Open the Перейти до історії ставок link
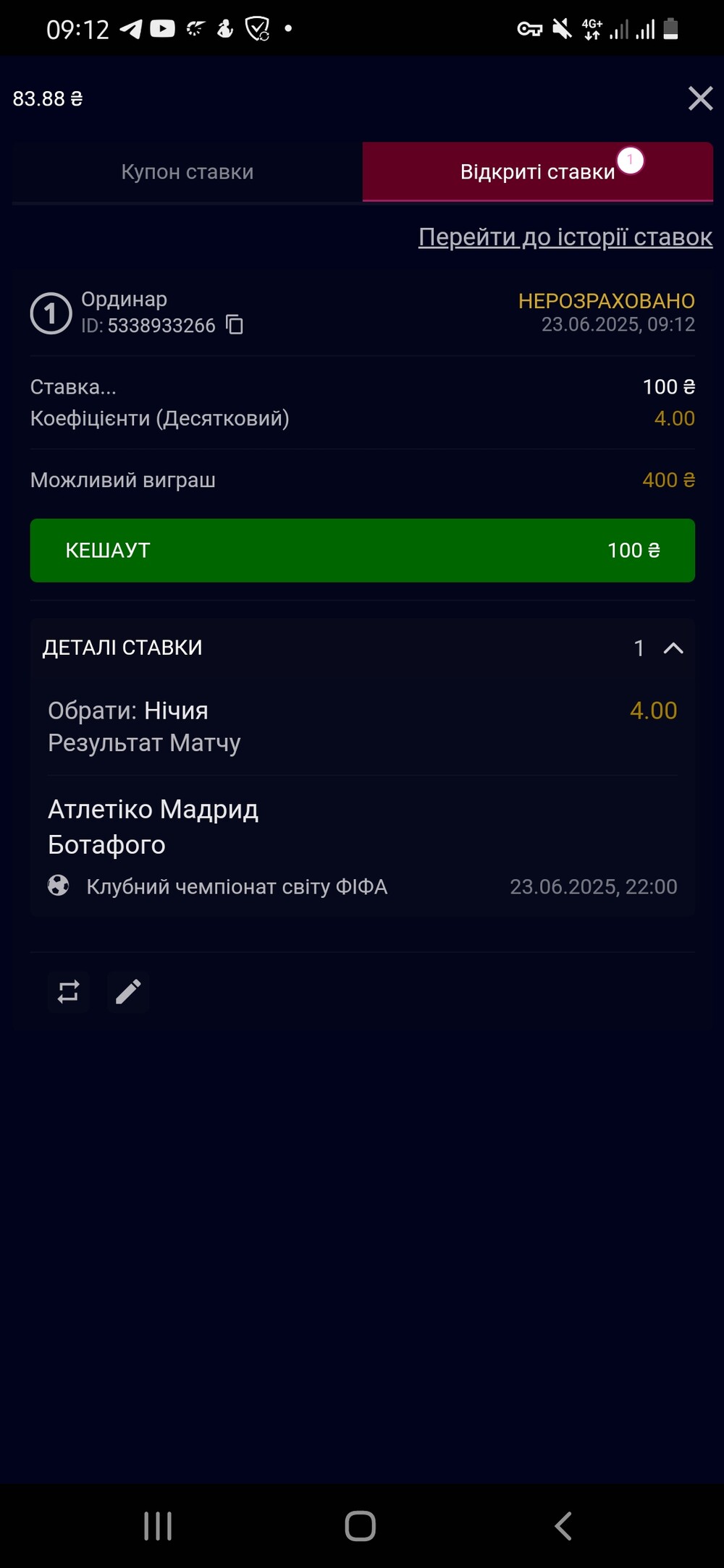Viewport: 724px width, 1568px height. (x=565, y=237)
